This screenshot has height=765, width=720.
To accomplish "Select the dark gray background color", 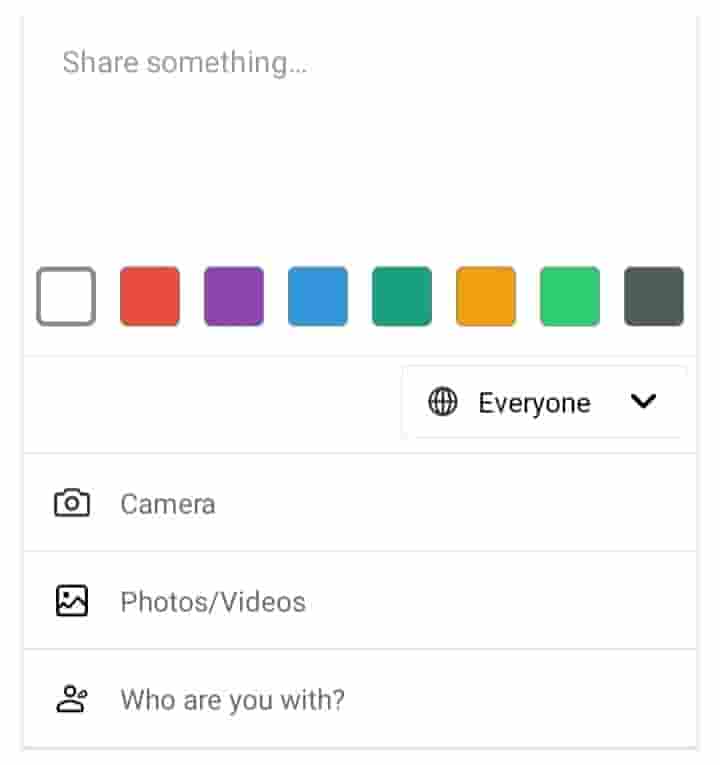I will coord(653,295).
